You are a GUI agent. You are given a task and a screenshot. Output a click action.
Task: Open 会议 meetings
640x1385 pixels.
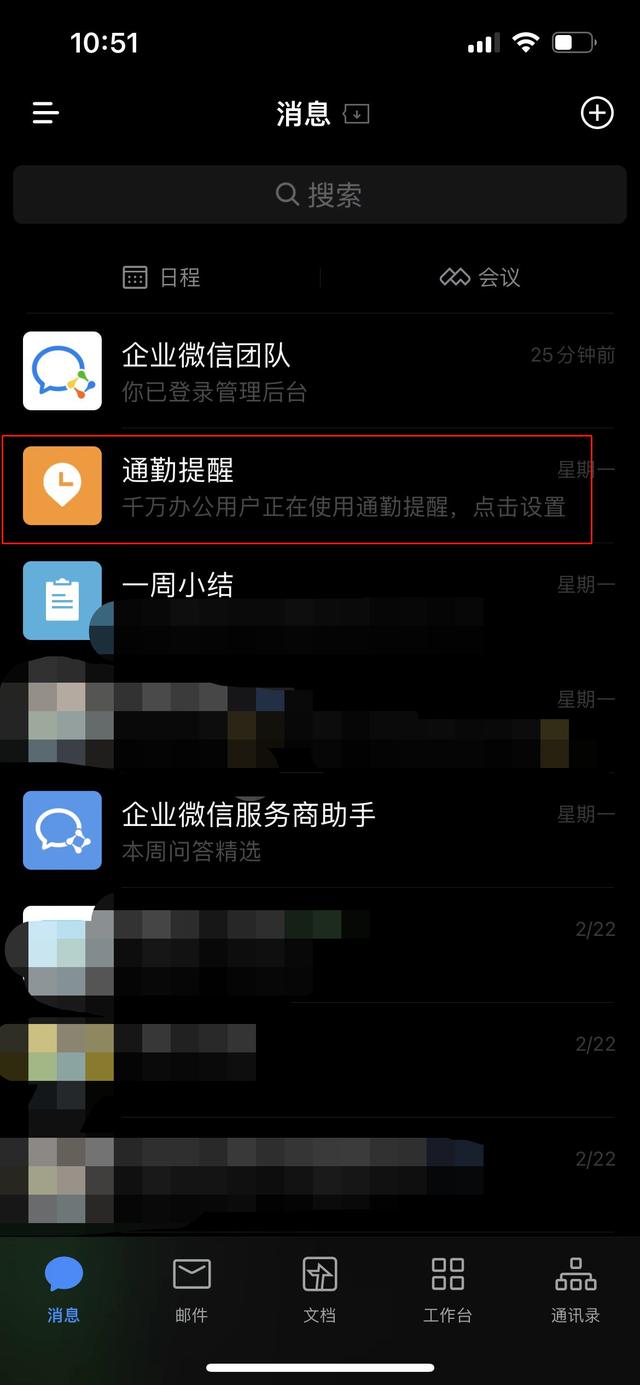coord(481,277)
